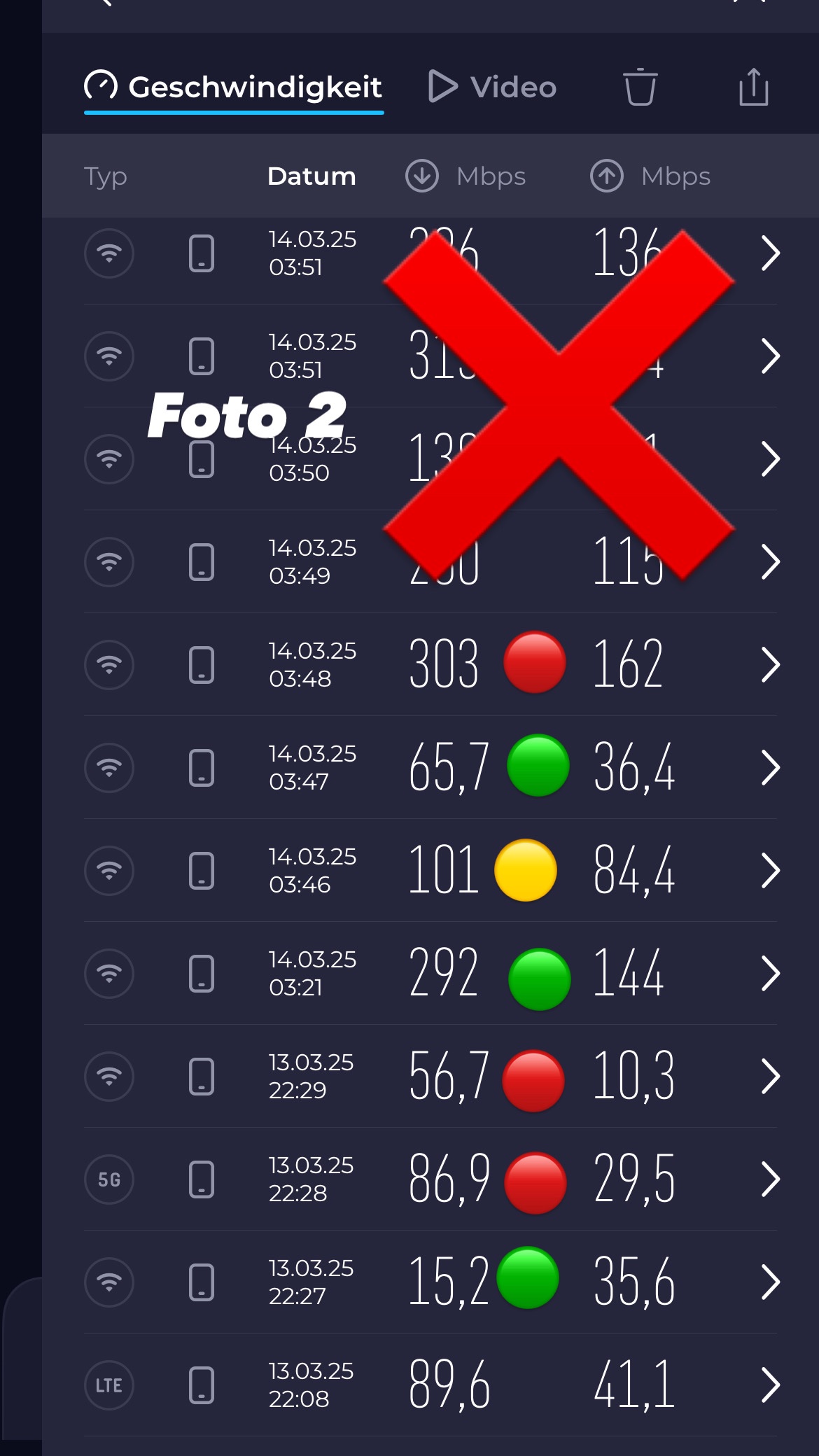Image resolution: width=819 pixels, height=1456 pixels.
Task: View the 22:27 result with 15,2 Mbps
Action: tap(770, 1282)
